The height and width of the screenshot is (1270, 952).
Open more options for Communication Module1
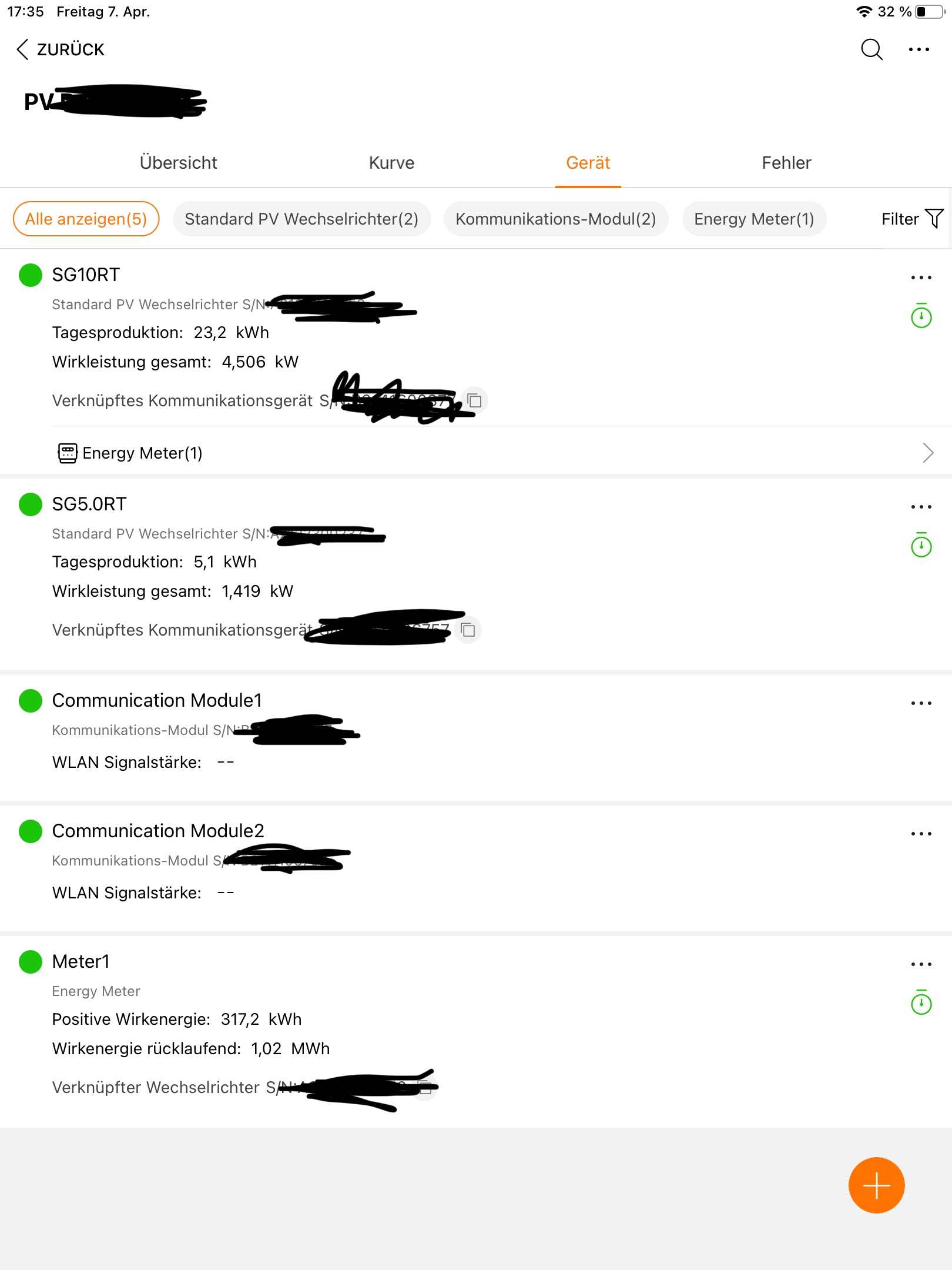tap(921, 703)
